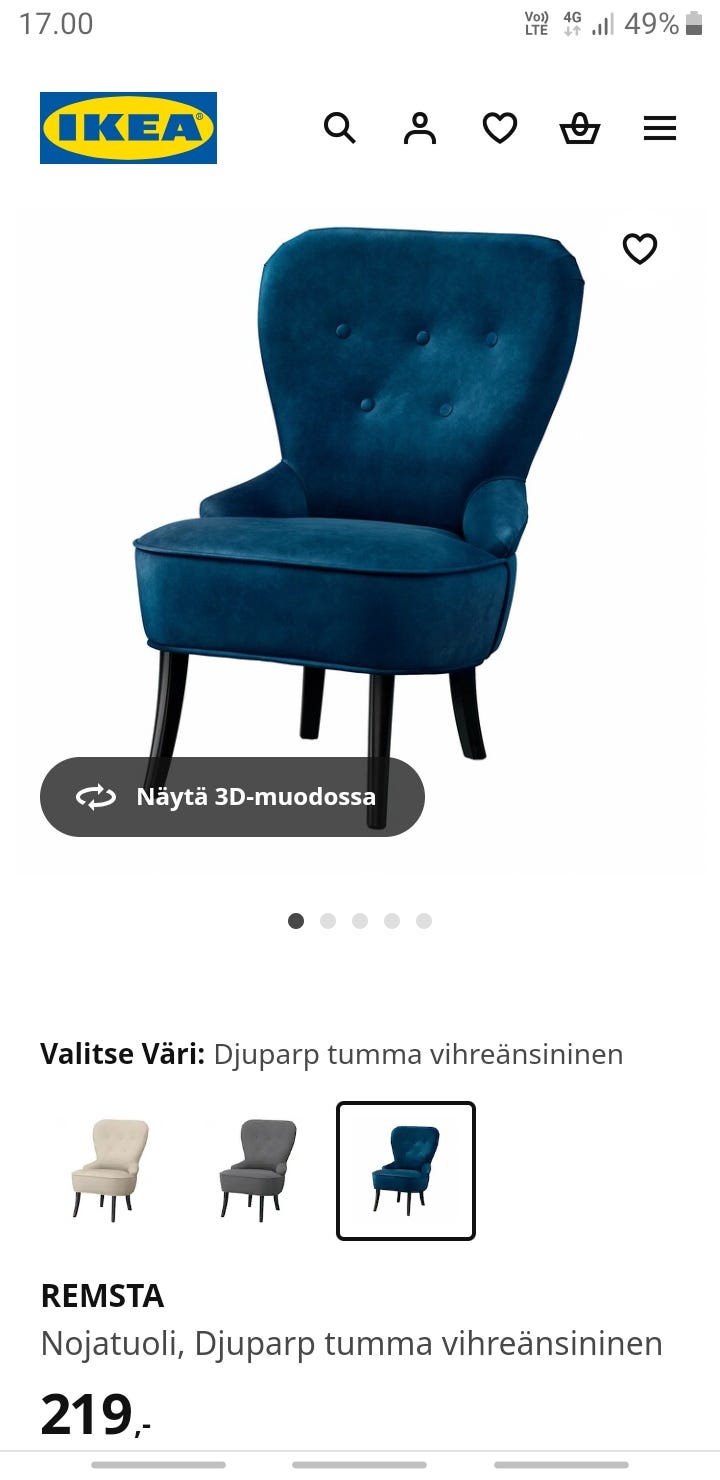Select the dark green-blue color option
The image size is (720, 1480).
point(405,1170)
